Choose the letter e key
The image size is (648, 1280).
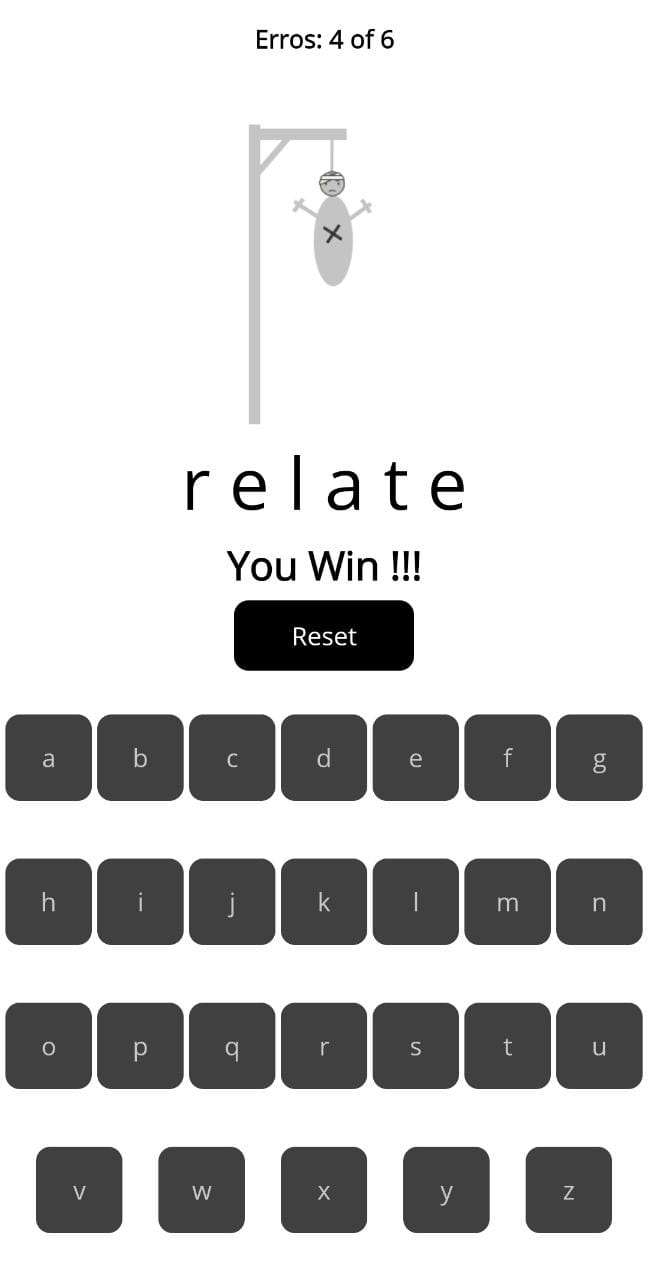(x=416, y=758)
